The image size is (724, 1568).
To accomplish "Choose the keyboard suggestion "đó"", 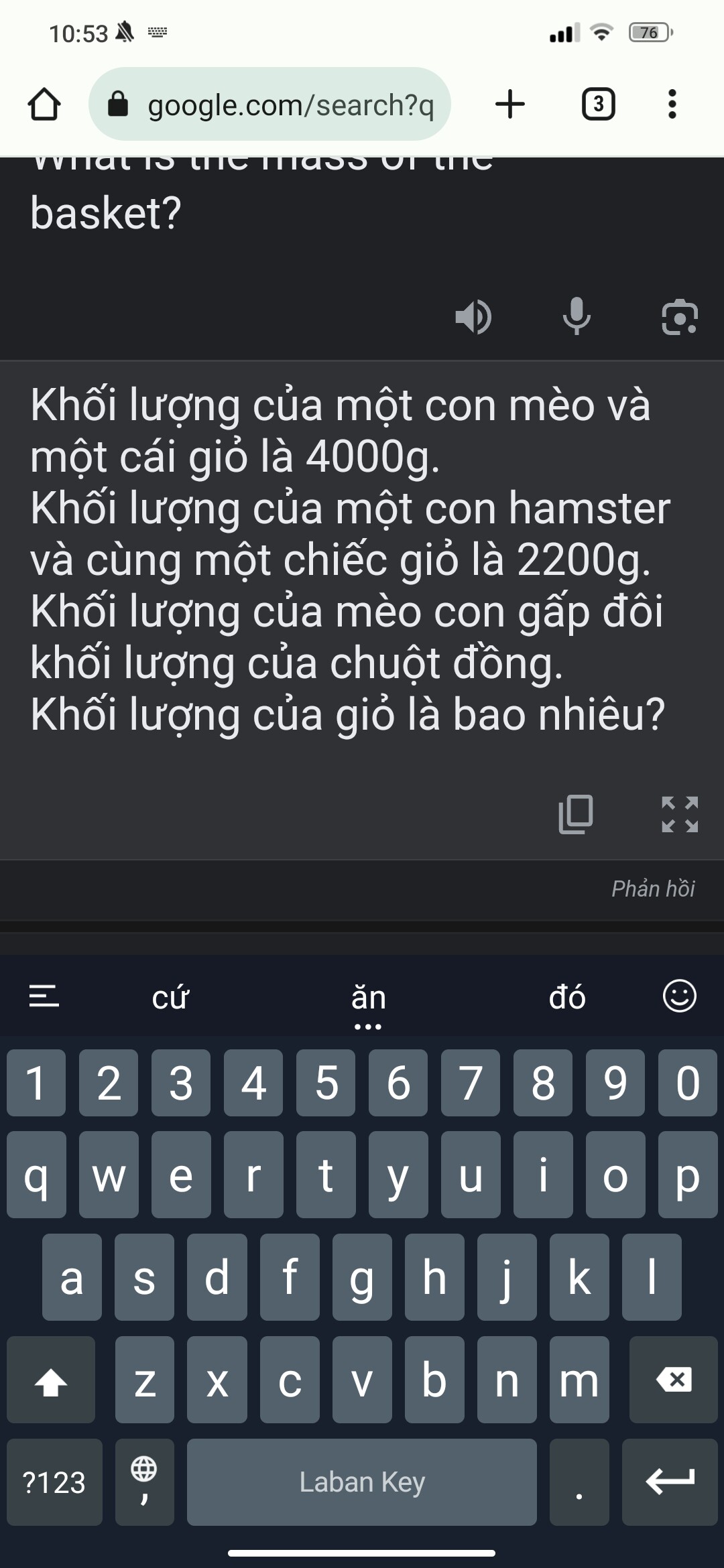I will pyautogui.click(x=567, y=997).
